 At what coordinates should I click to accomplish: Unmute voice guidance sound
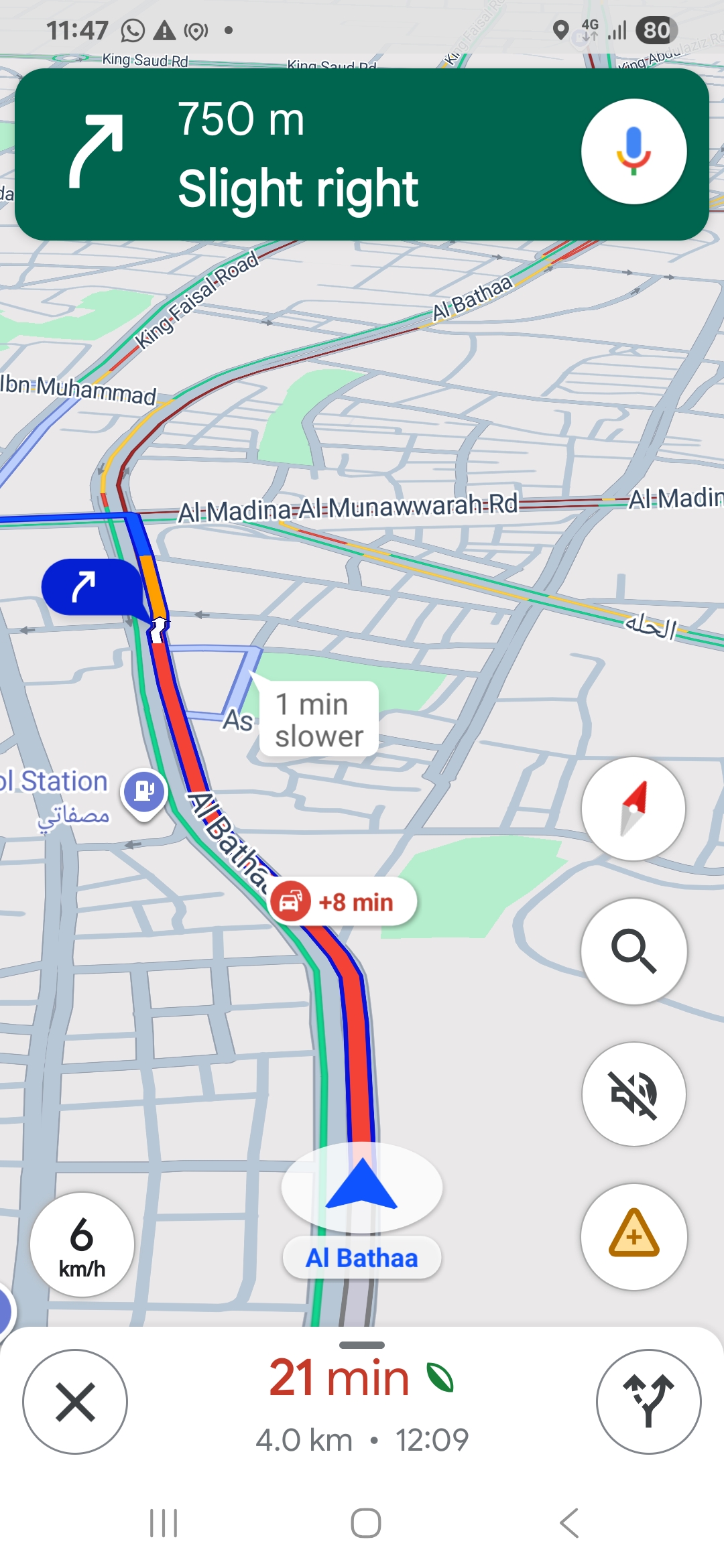coord(633,1094)
